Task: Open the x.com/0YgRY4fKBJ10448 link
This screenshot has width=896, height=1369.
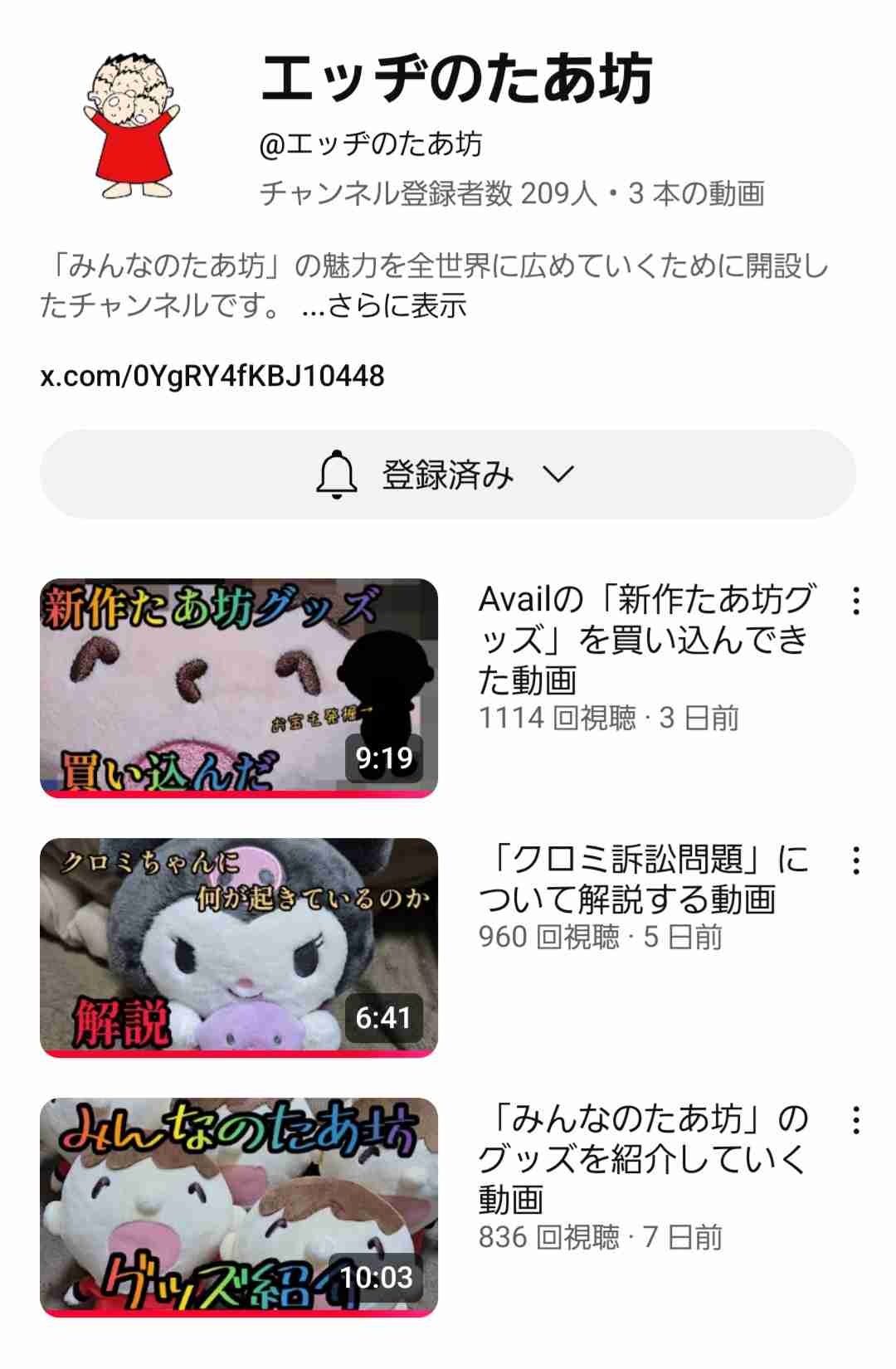Action: pos(212,376)
